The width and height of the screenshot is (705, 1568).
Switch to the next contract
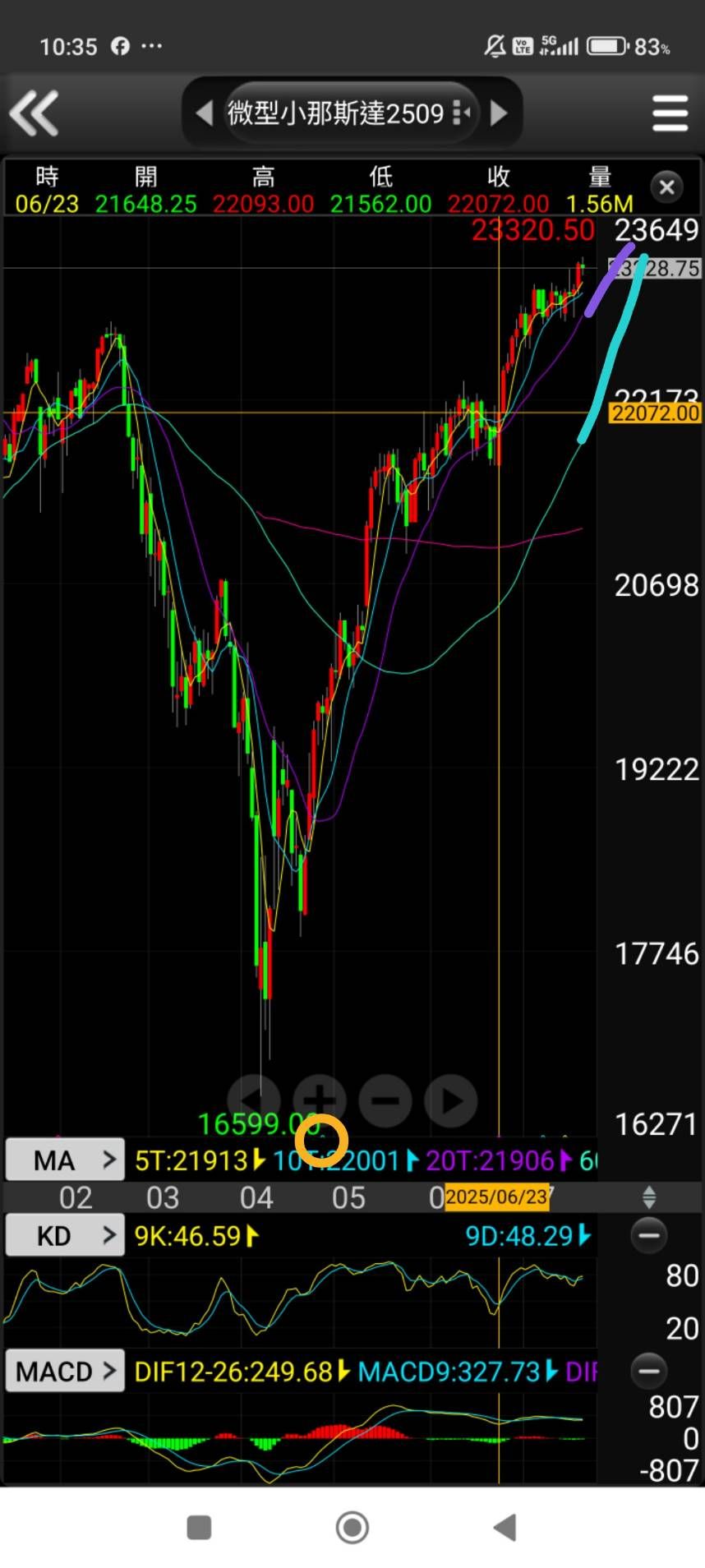click(498, 113)
